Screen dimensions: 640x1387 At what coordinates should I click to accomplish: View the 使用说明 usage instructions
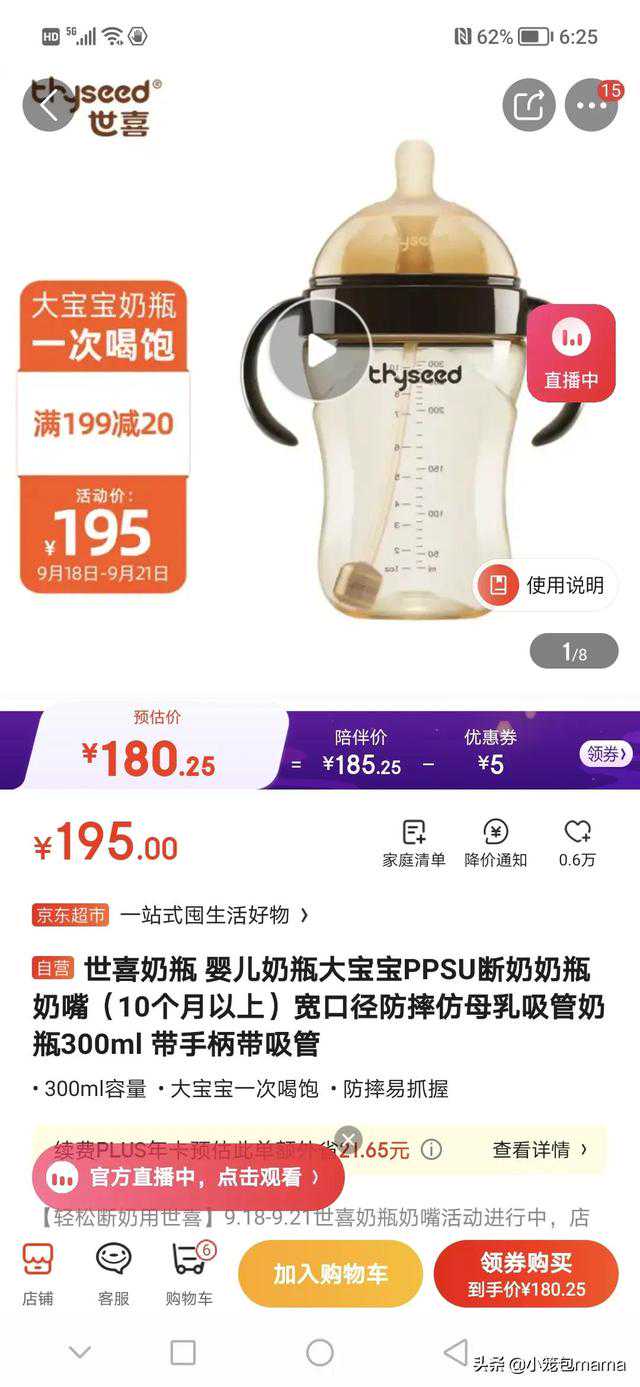coord(546,585)
